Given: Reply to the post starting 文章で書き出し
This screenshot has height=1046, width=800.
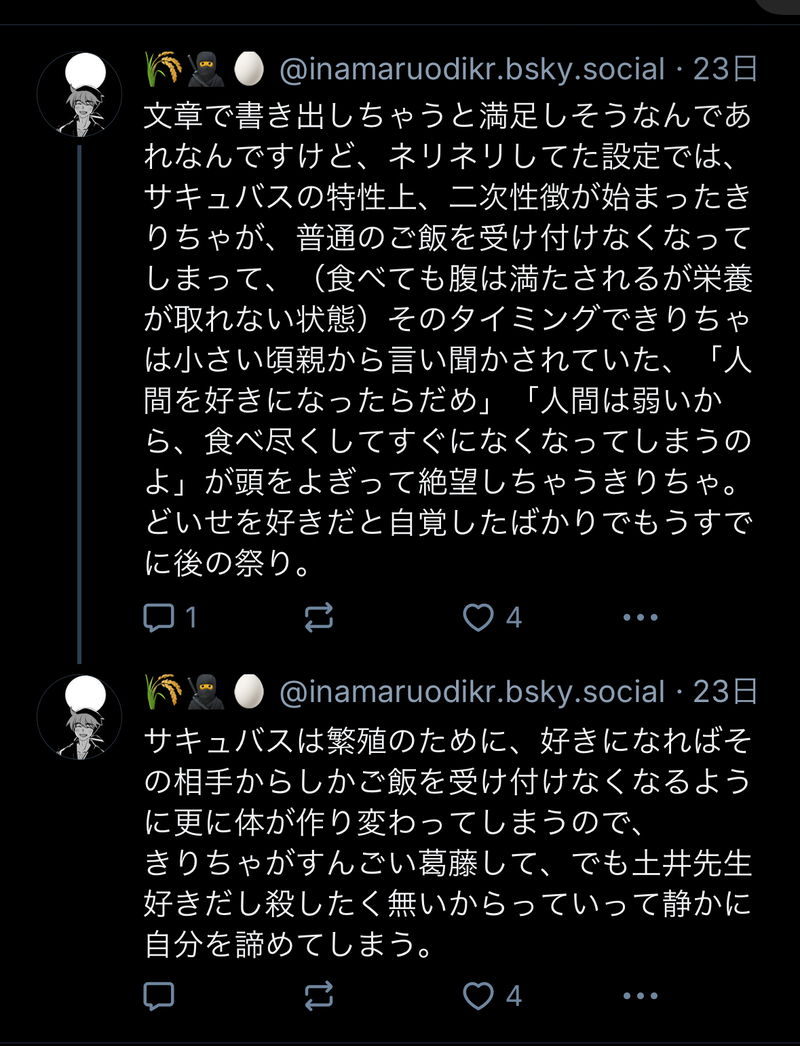Looking at the screenshot, I should point(159,618).
